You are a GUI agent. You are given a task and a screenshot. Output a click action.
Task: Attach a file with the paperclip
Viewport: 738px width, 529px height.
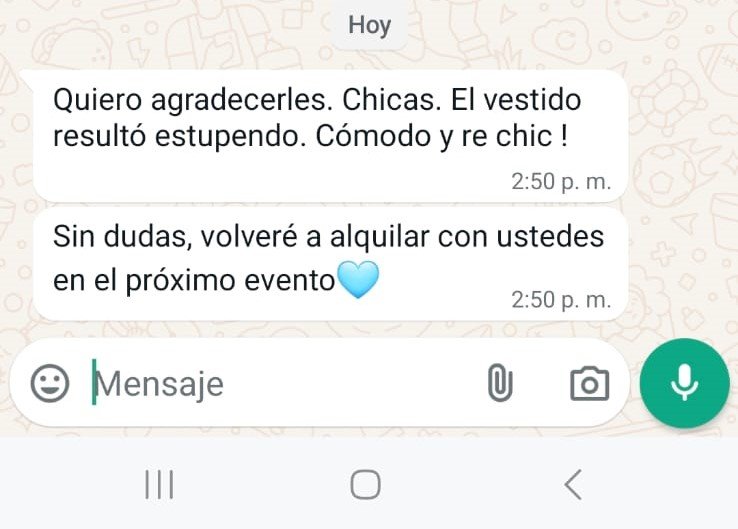pyautogui.click(x=499, y=383)
